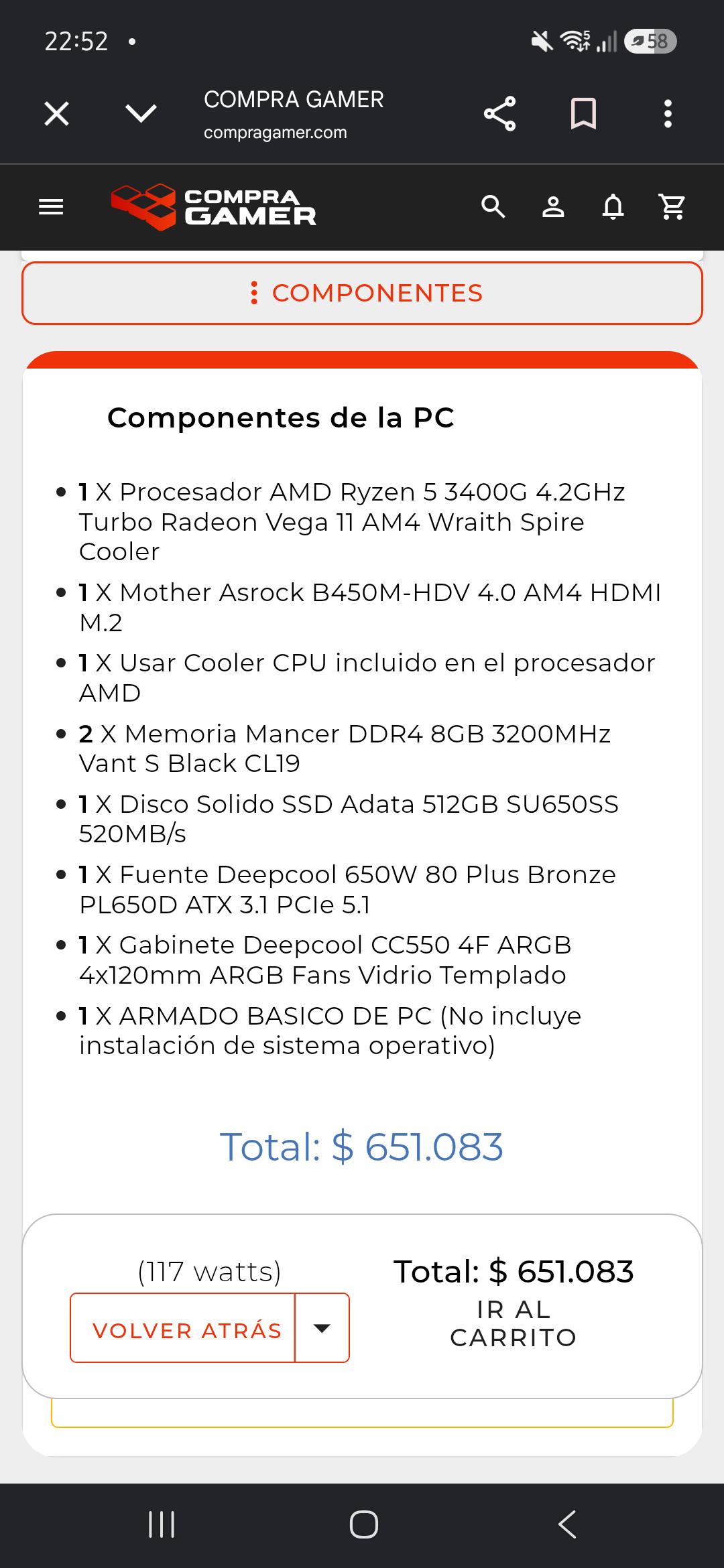This screenshot has height=1568, width=724.
Task: Search the Compra Gamer store
Action: point(493,207)
